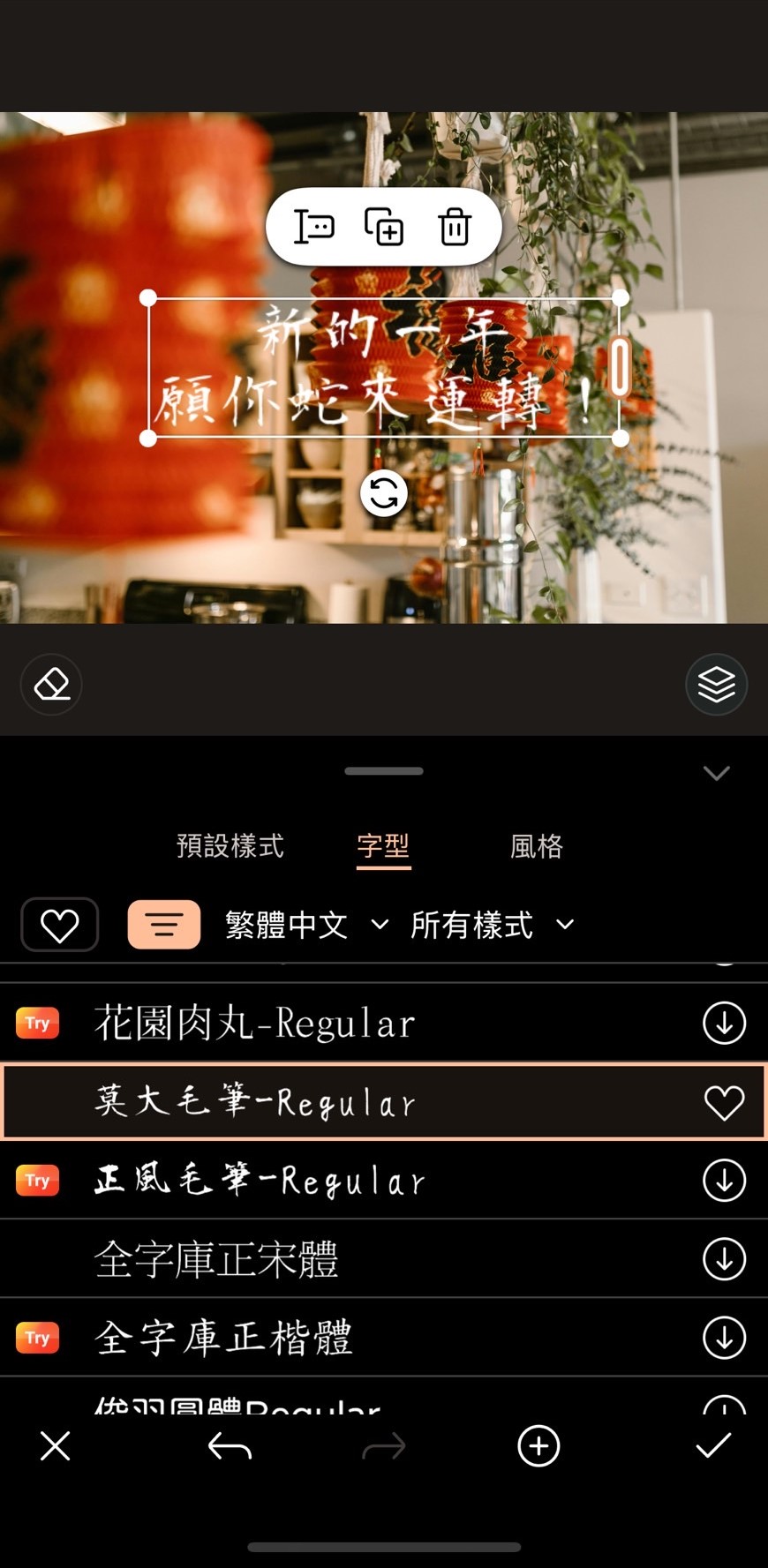Edit the selected text box content
Screen dimensions: 768x1568
pos(313,228)
